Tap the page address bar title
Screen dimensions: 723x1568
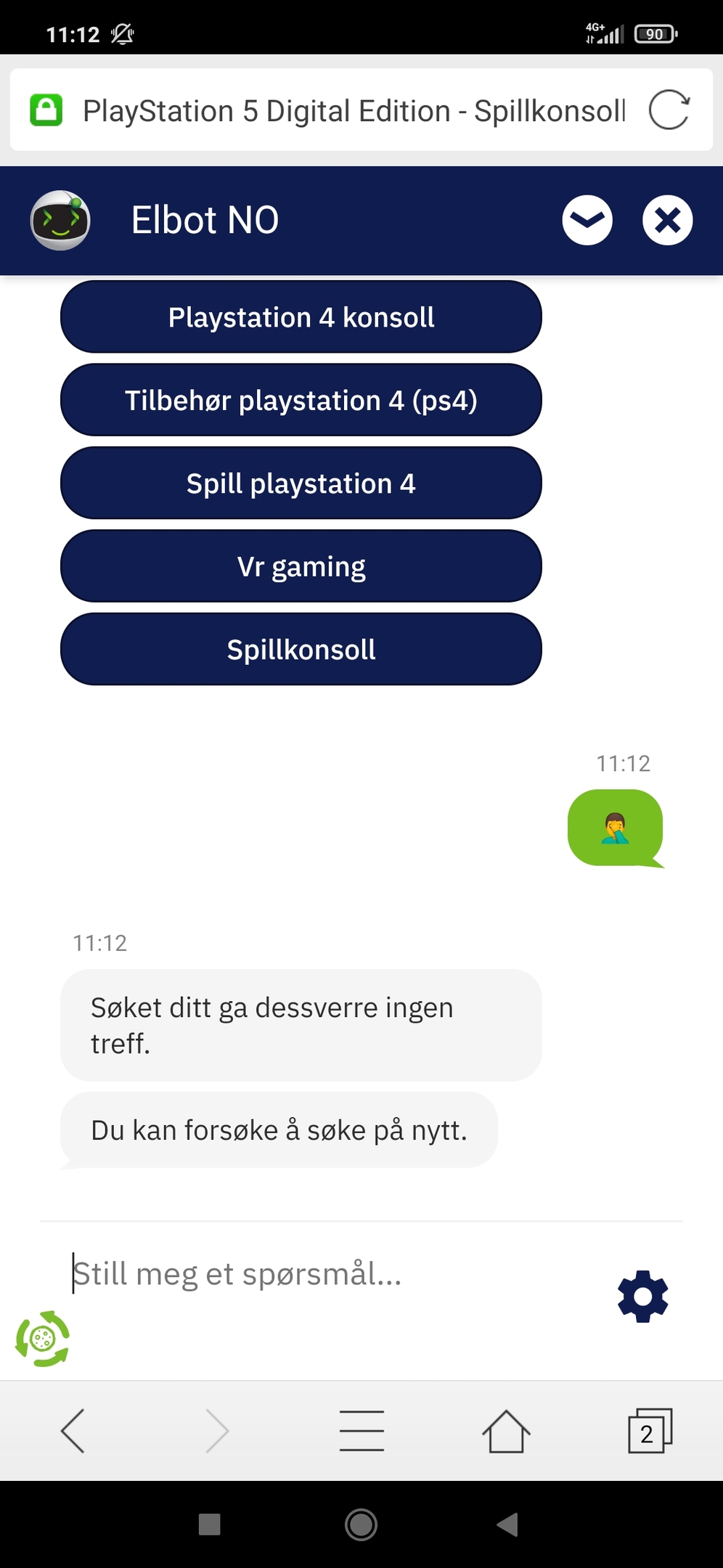pos(354,111)
